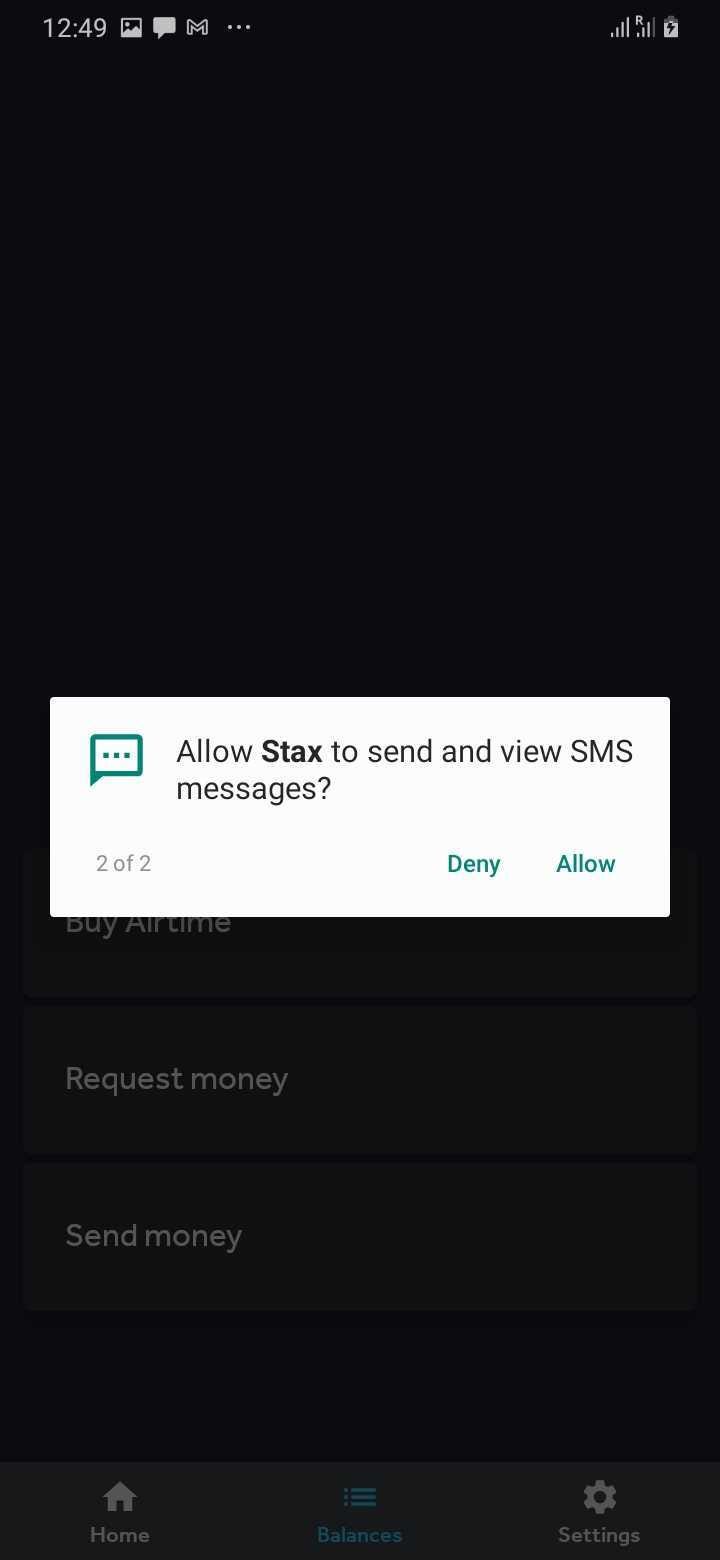Switch to the Balances tab
This screenshot has width=720, height=1560.
click(x=360, y=1513)
